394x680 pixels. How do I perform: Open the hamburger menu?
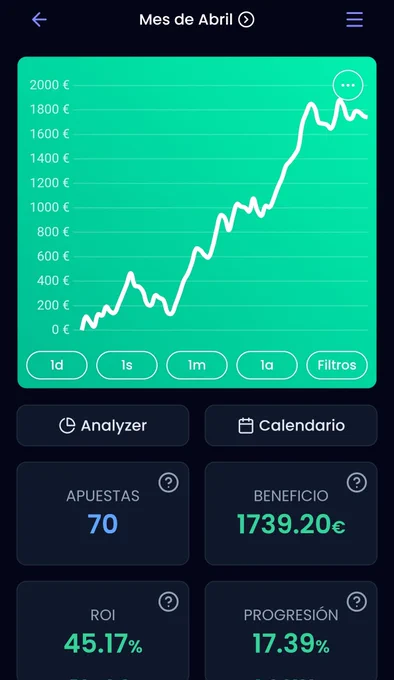(x=354, y=20)
